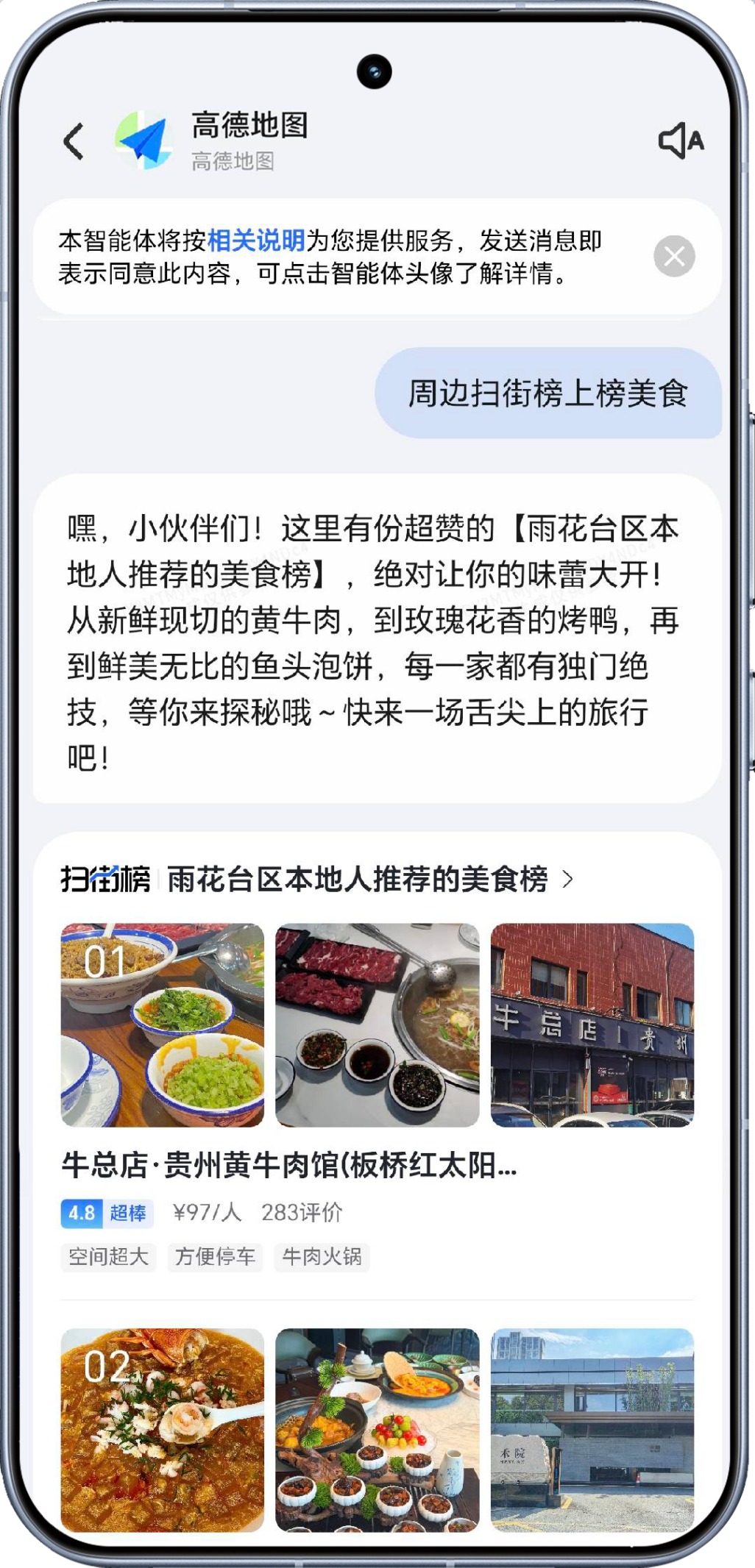View the 牛总店 storefront photo
The height and width of the screenshot is (1568, 755).
coord(592,1024)
